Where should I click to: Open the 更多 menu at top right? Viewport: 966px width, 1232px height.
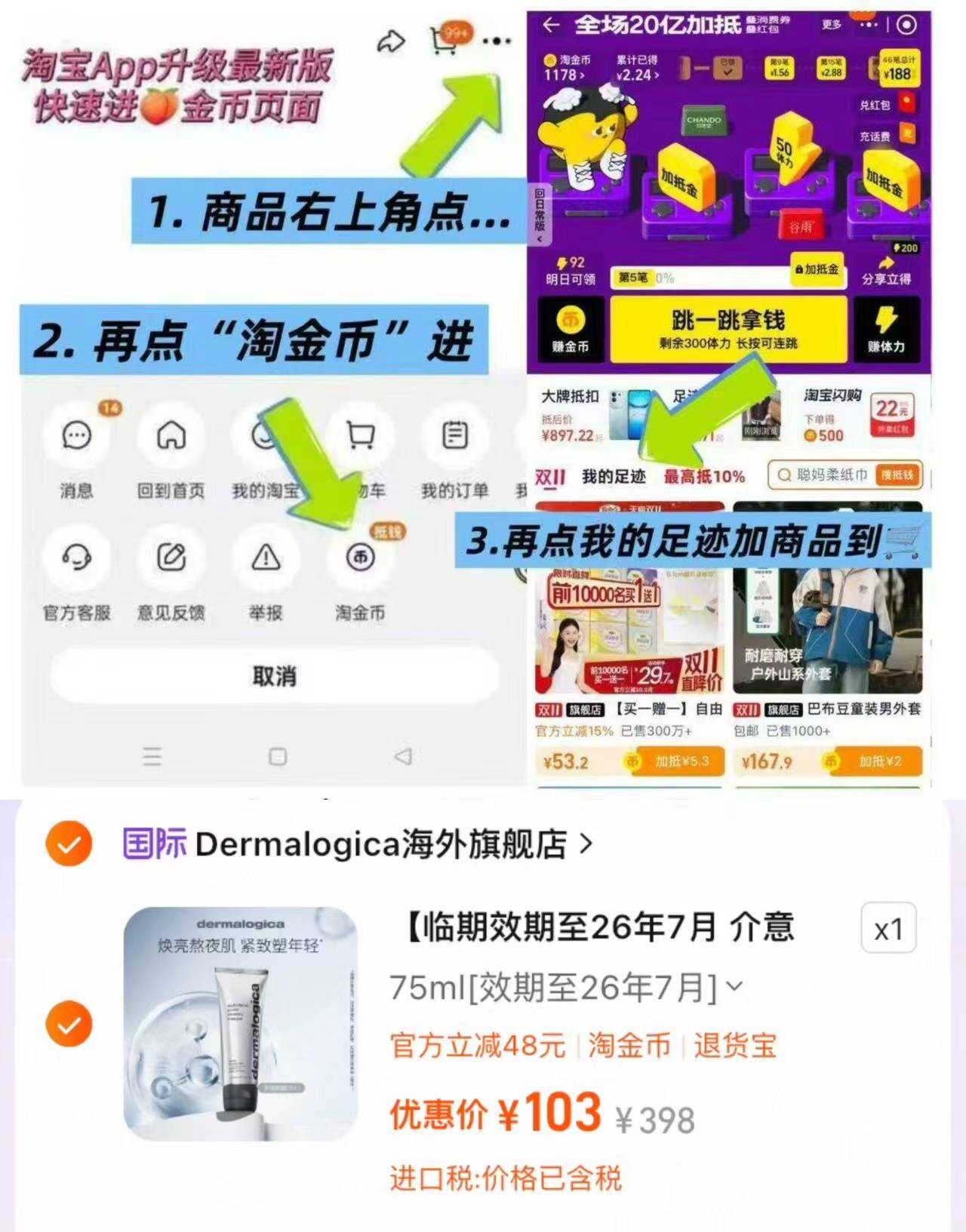[x=830, y=24]
